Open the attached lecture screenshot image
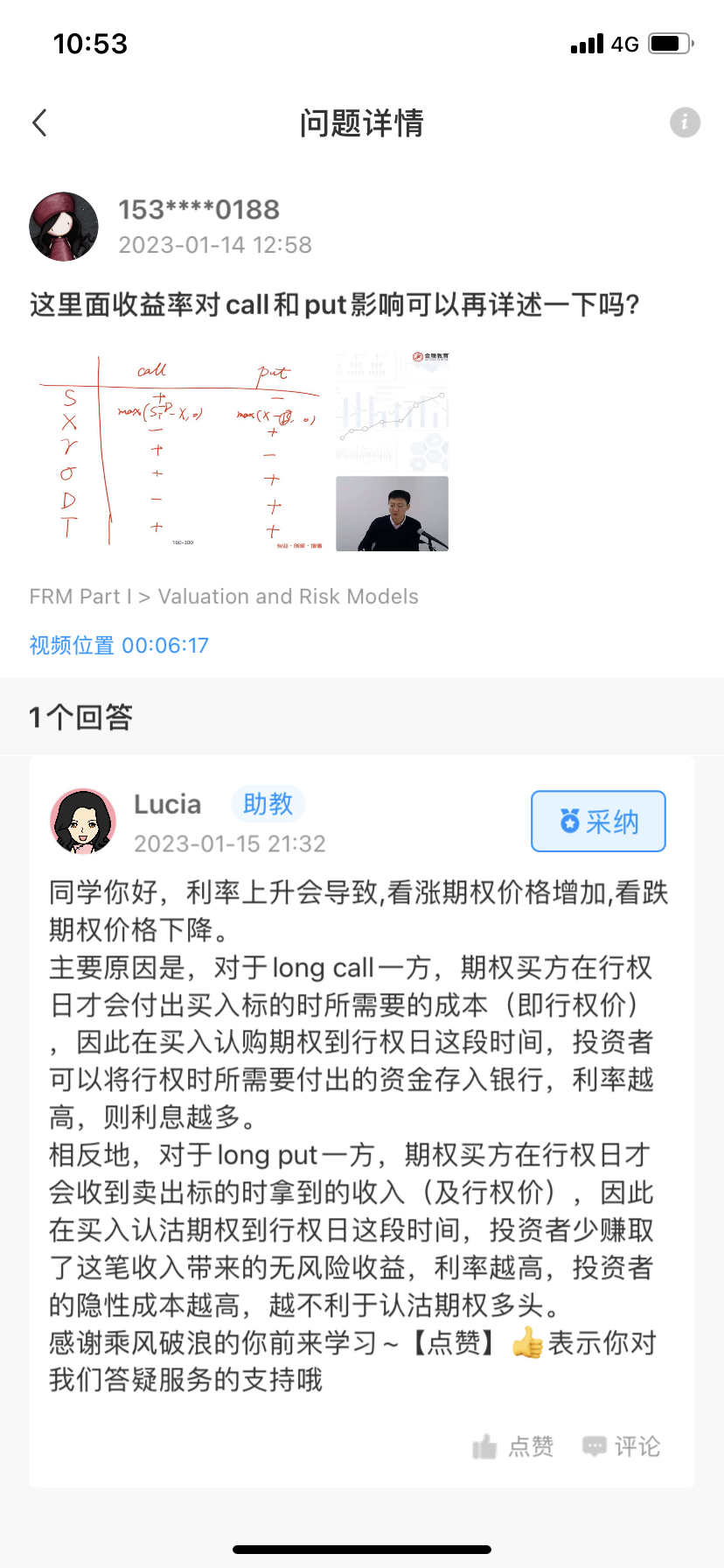The height and width of the screenshot is (1568, 724). pyautogui.click(x=243, y=451)
